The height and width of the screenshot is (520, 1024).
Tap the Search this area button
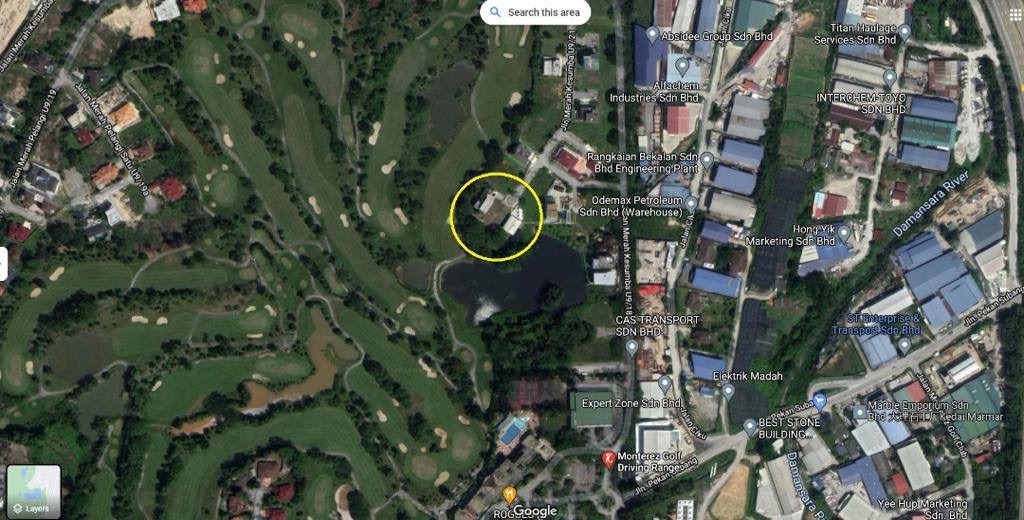[x=535, y=12]
